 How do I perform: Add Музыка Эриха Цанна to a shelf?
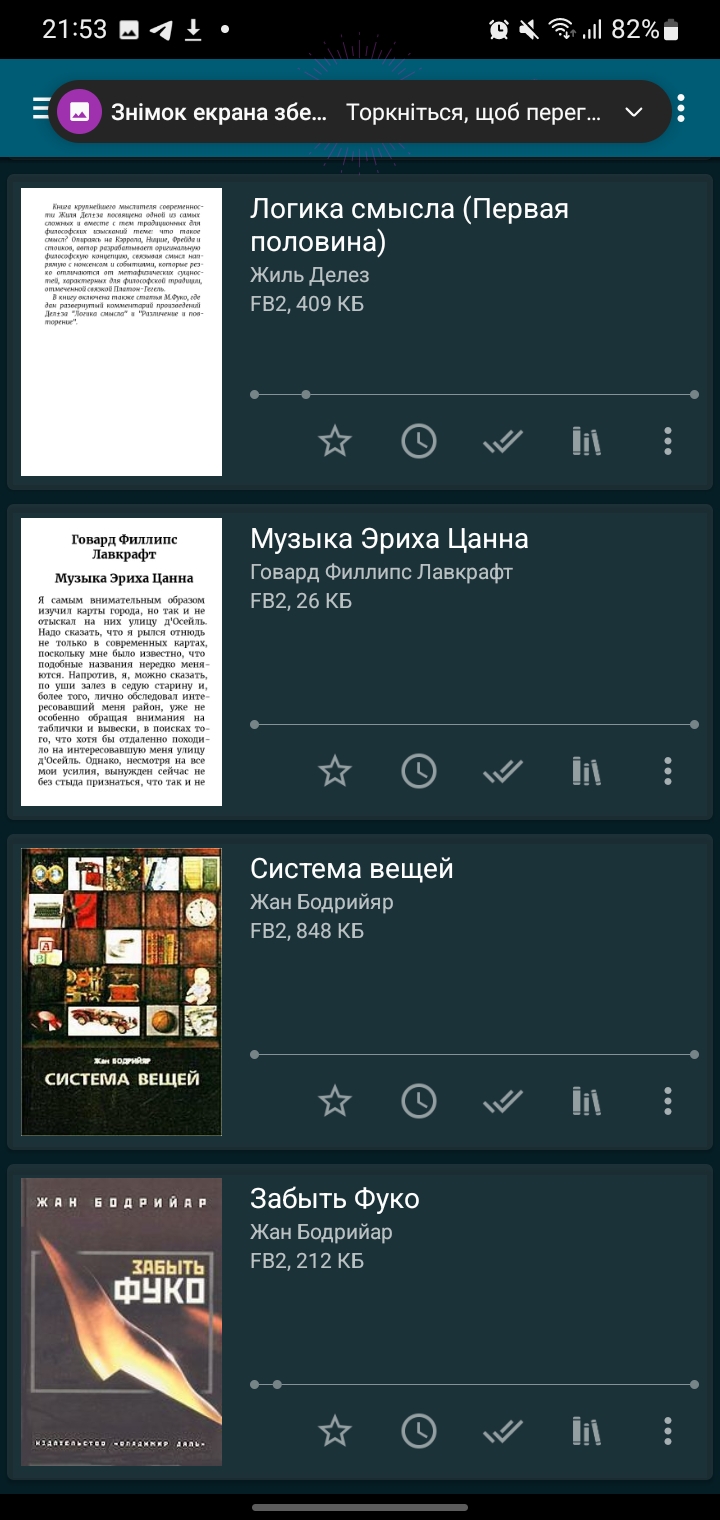pyautogui.click(x=587, y=771)
